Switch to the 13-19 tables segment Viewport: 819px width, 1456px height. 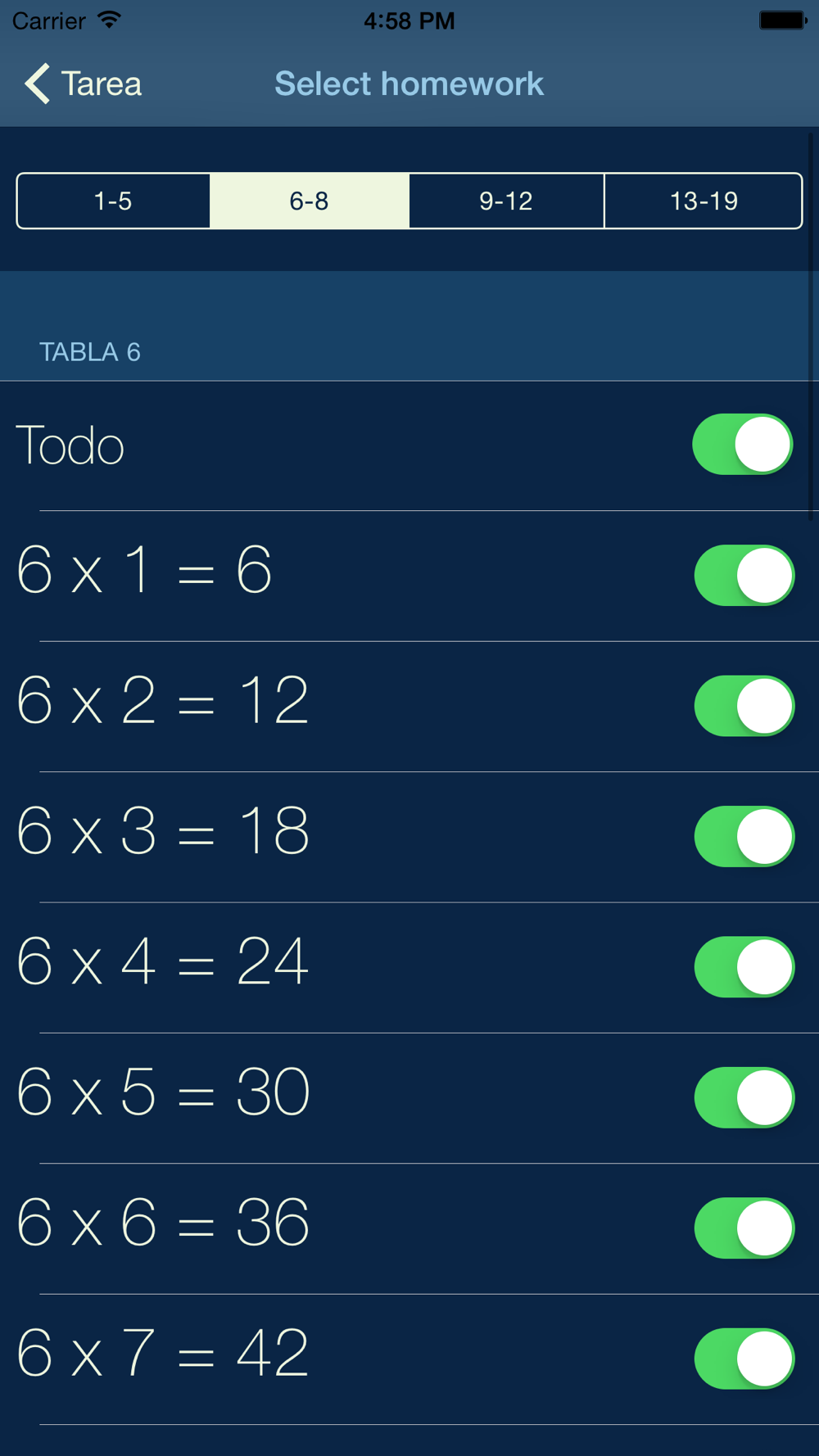pyautogui.click(x=704, y=201)
